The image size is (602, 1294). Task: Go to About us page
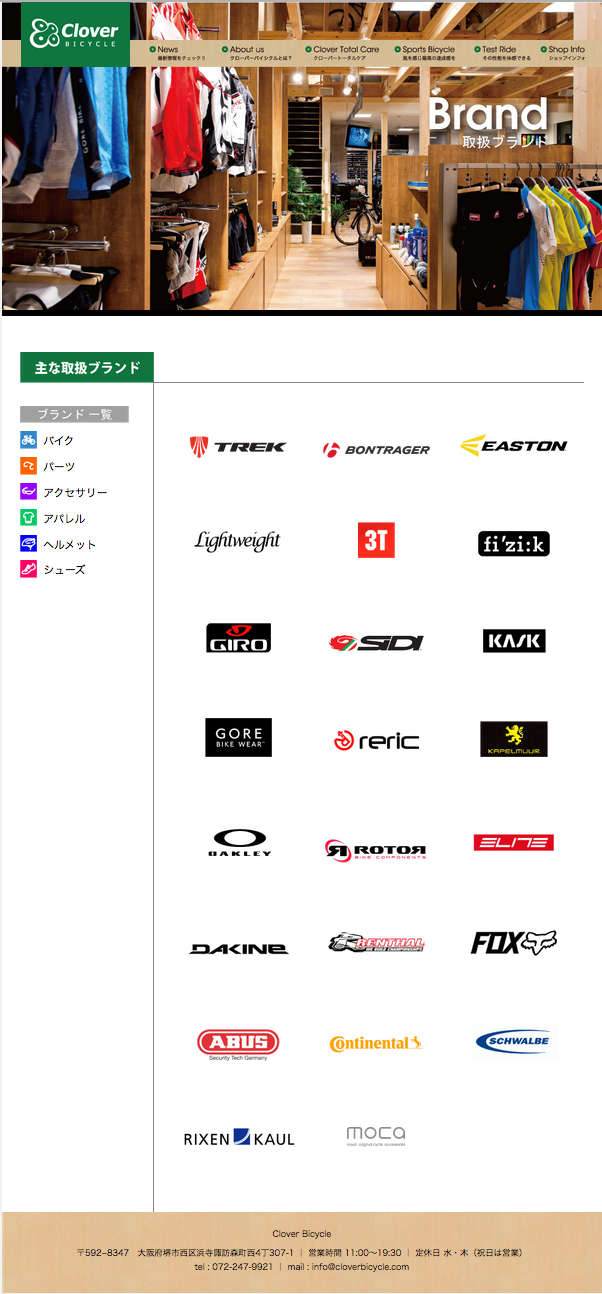(x=256, y=53)
